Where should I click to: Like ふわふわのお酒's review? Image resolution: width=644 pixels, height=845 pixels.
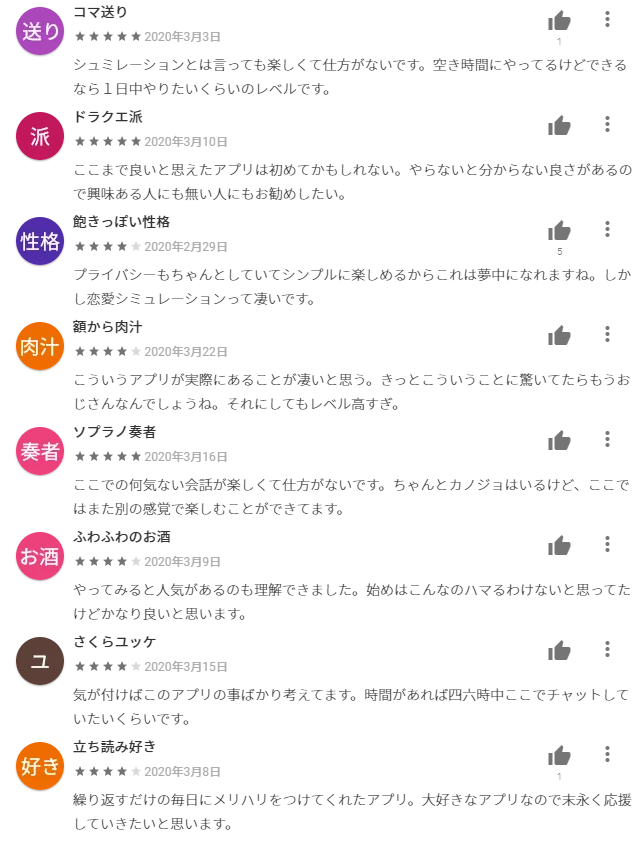[x=559, y=546]
